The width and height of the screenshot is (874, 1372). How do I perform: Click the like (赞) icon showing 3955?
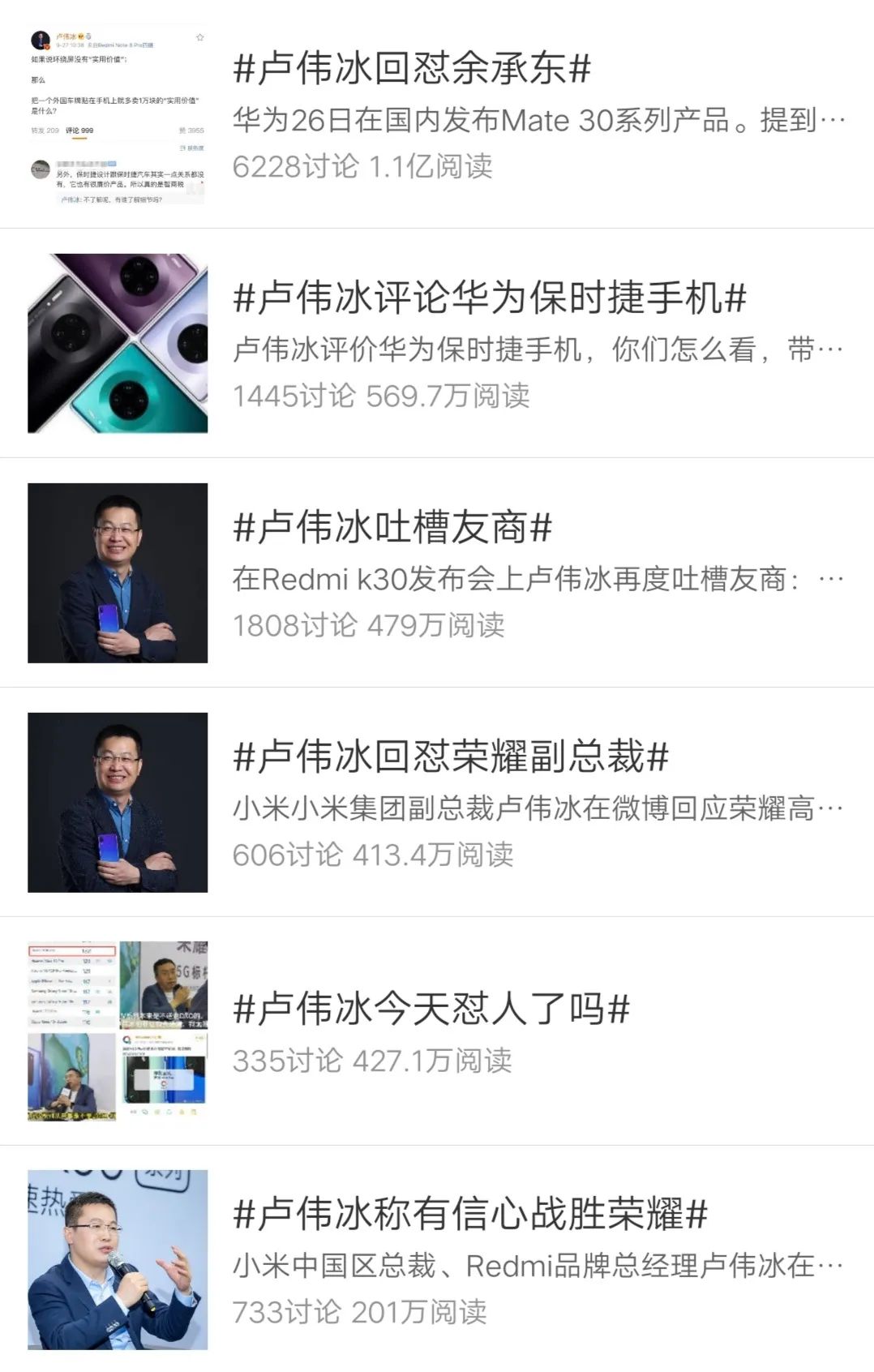tap(194, 130)
